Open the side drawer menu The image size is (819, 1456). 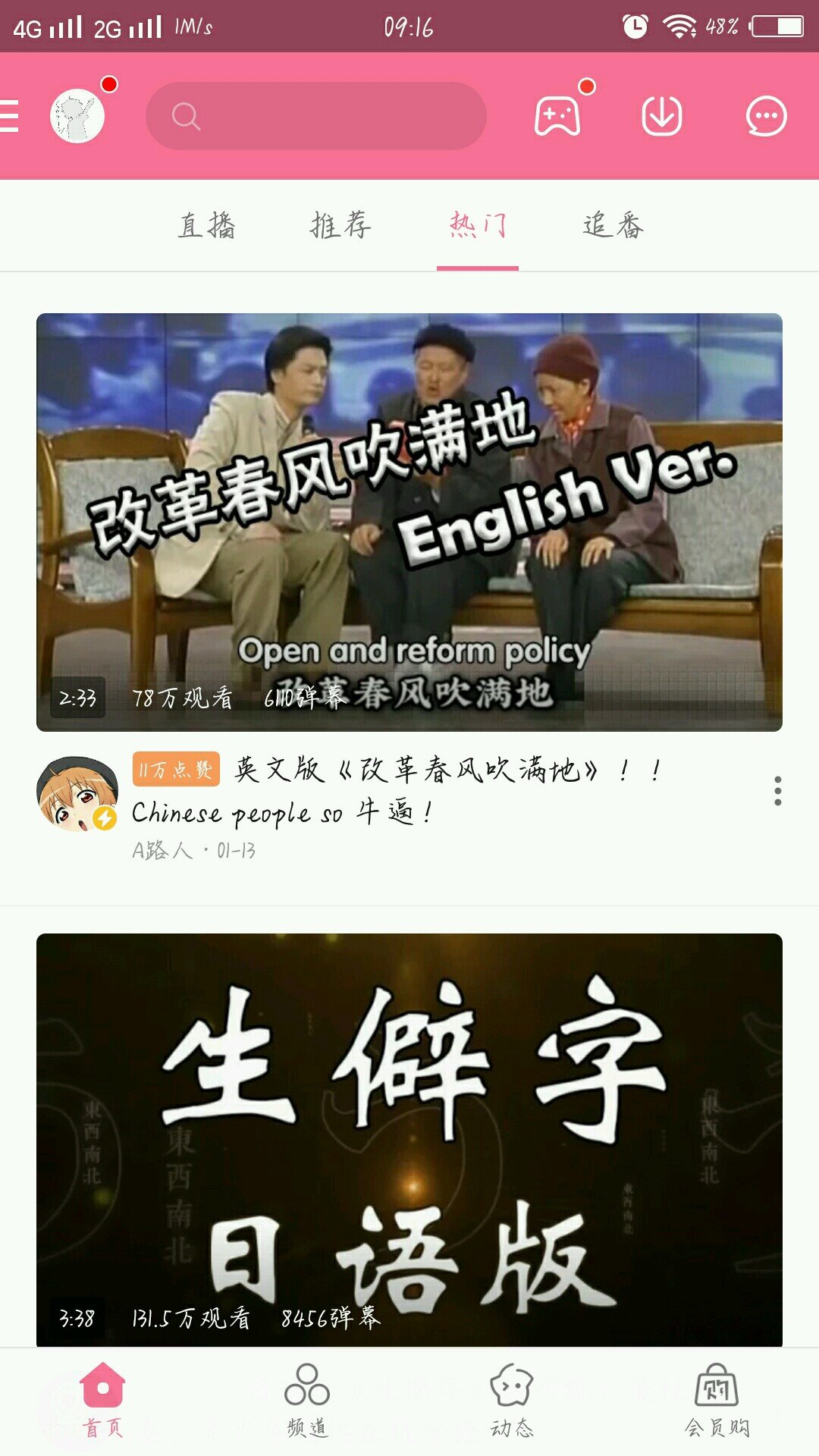coord(11,116)
